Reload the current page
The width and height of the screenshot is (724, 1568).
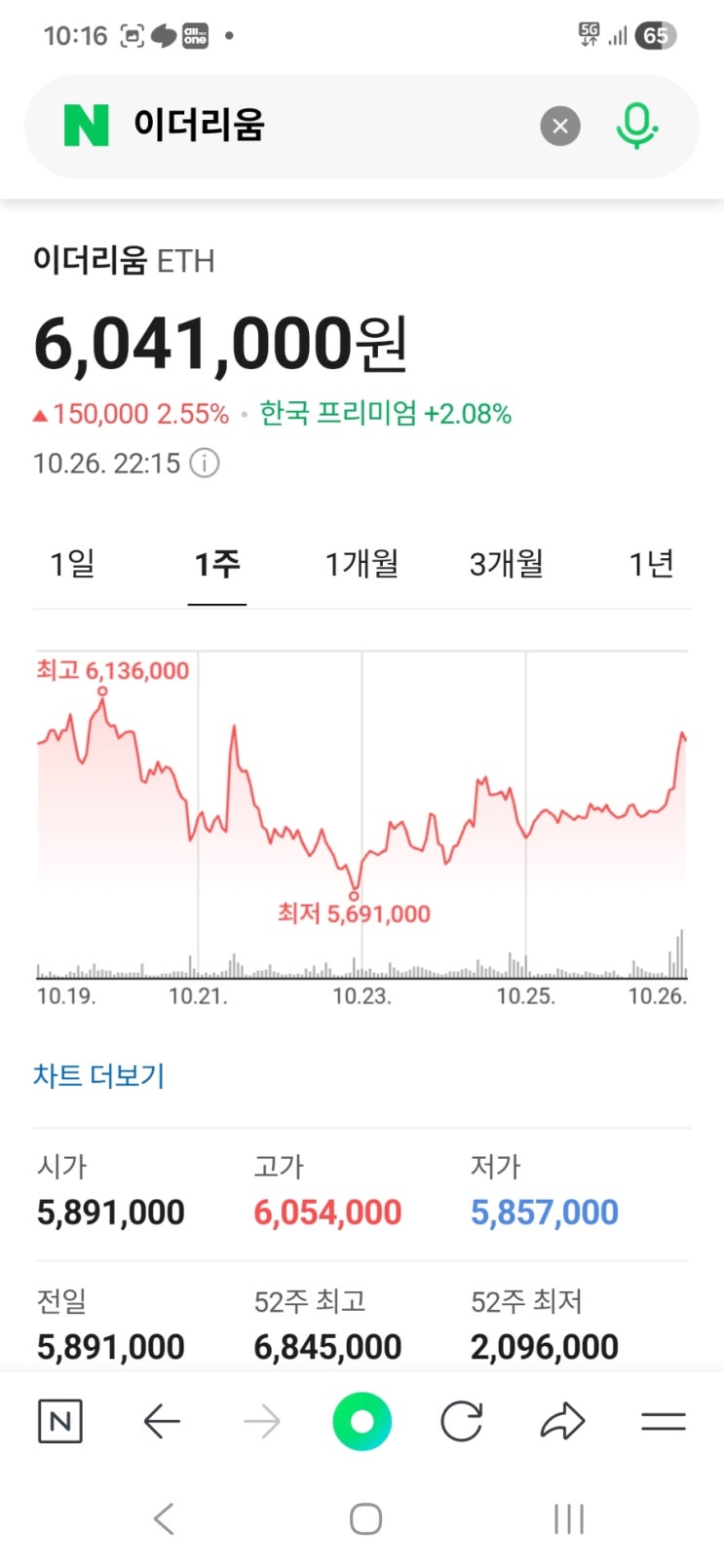[x=461, y=1422]
